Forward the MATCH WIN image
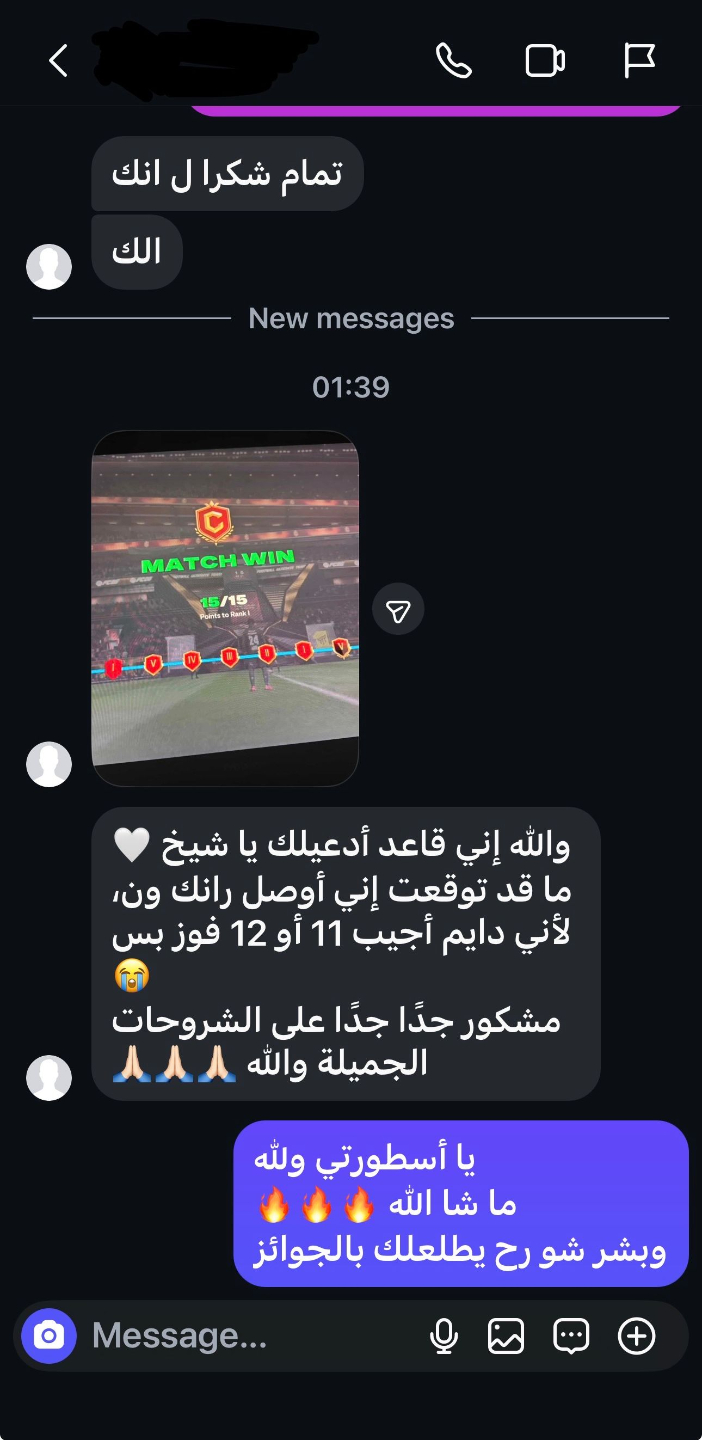The width and height of the screenshot is (702, 1440). [x=398, y=608]
